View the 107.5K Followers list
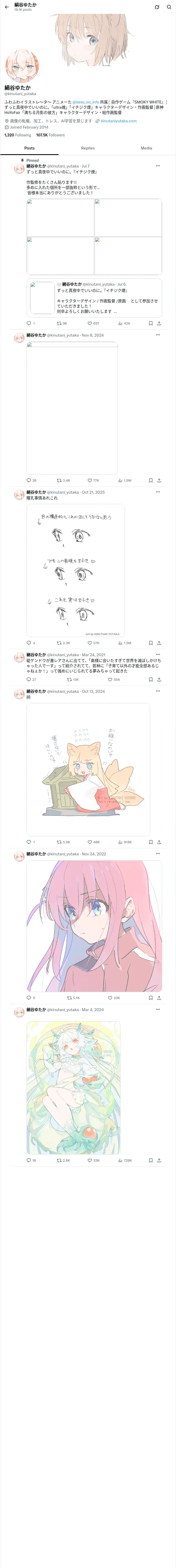This screenshot has width=176, height=1568. (50, 135)
